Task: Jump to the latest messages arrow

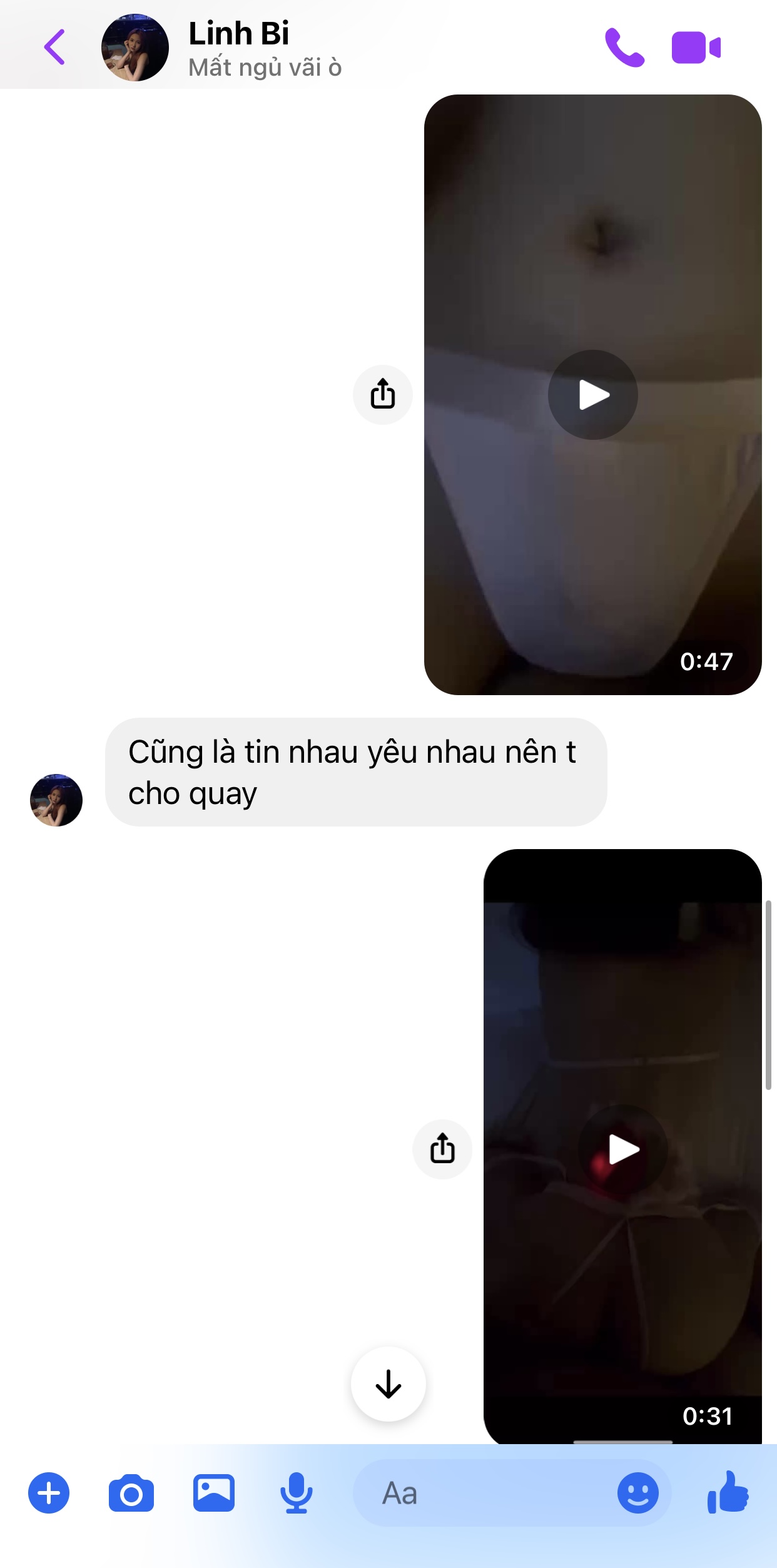Action: coord(388,1383)
